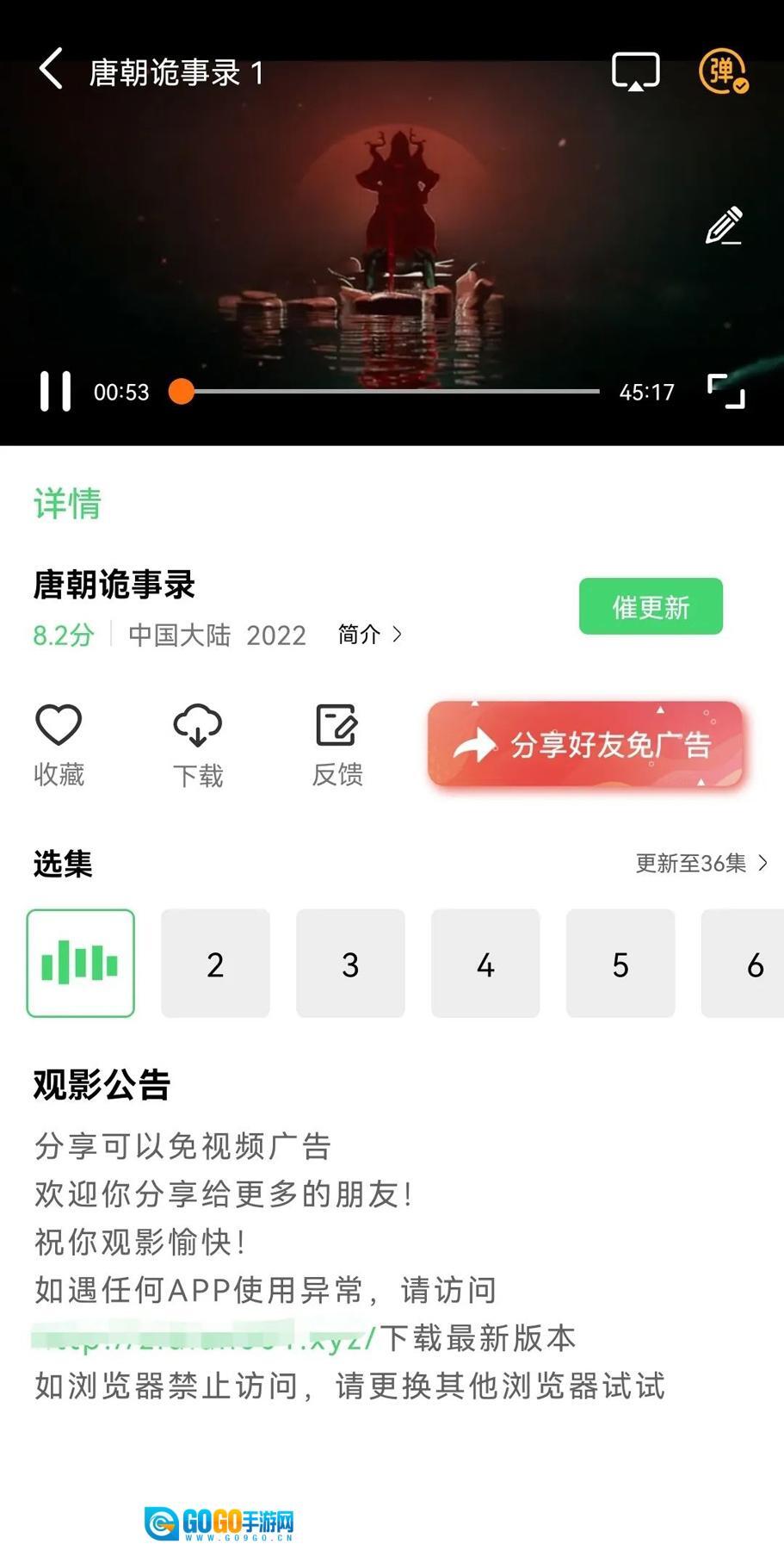784x1550 pixels.
Task: Write a danmaku comment with pencil icon
Action: 724,226
